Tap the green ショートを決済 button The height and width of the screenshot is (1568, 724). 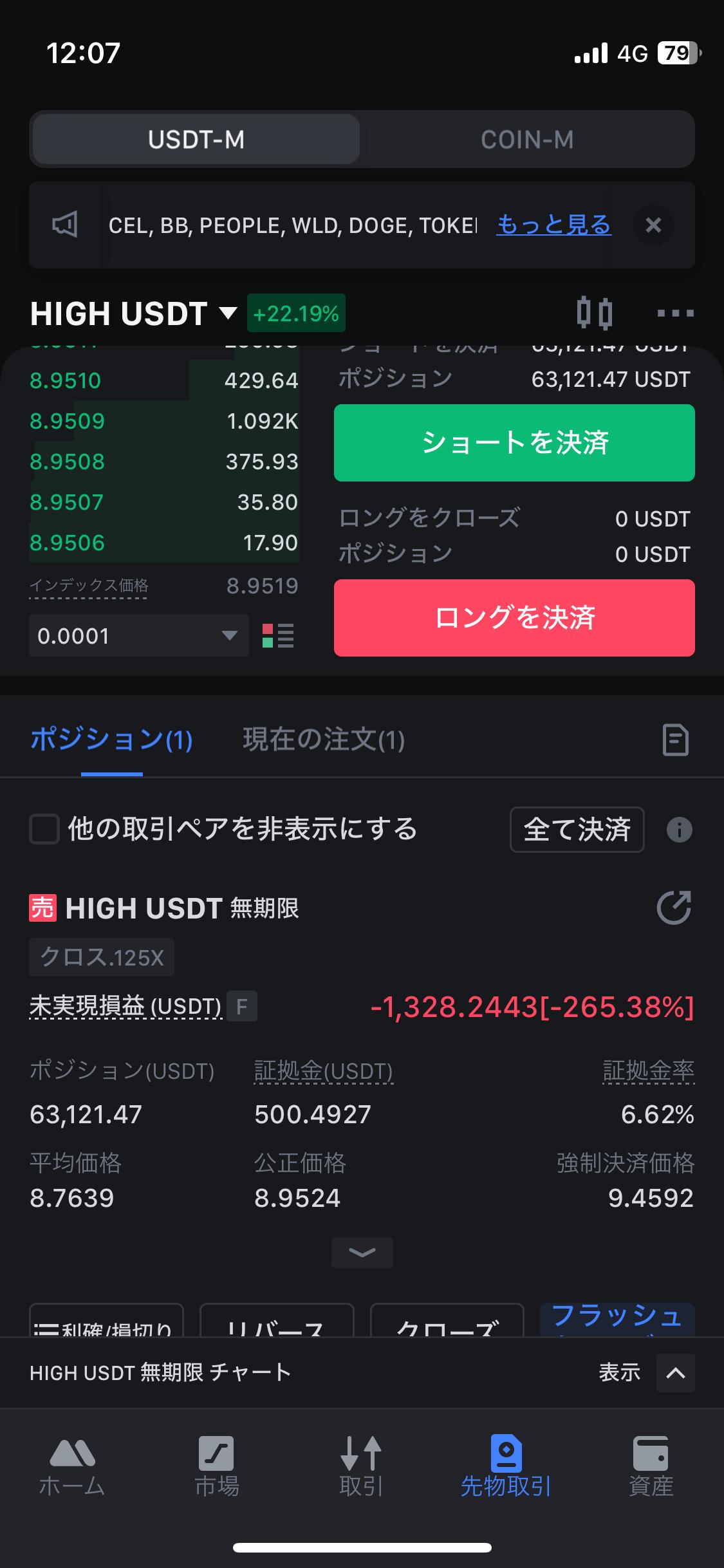(x=514, y=443)
